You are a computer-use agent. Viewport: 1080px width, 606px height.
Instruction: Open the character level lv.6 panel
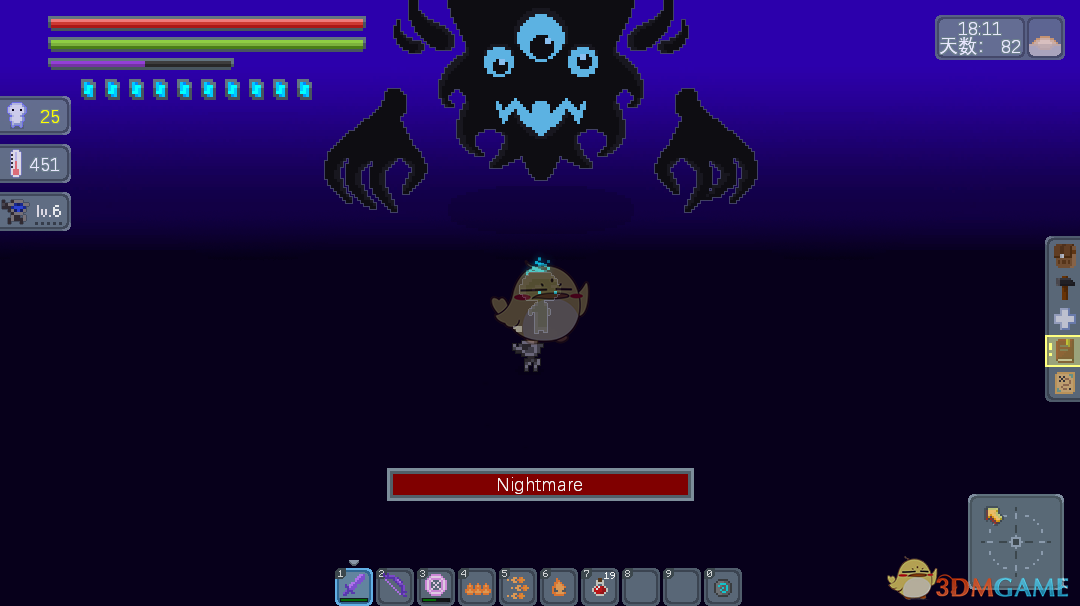[35, 211]
